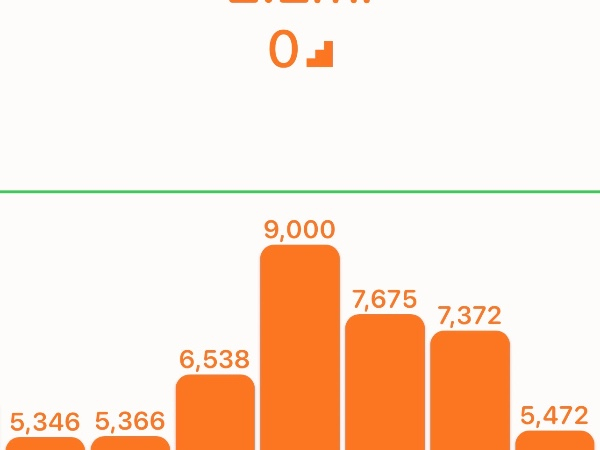Select the 7,372 steps bar
The width and height of the screenshot is (600, 450).
click(x=470, y=390)
